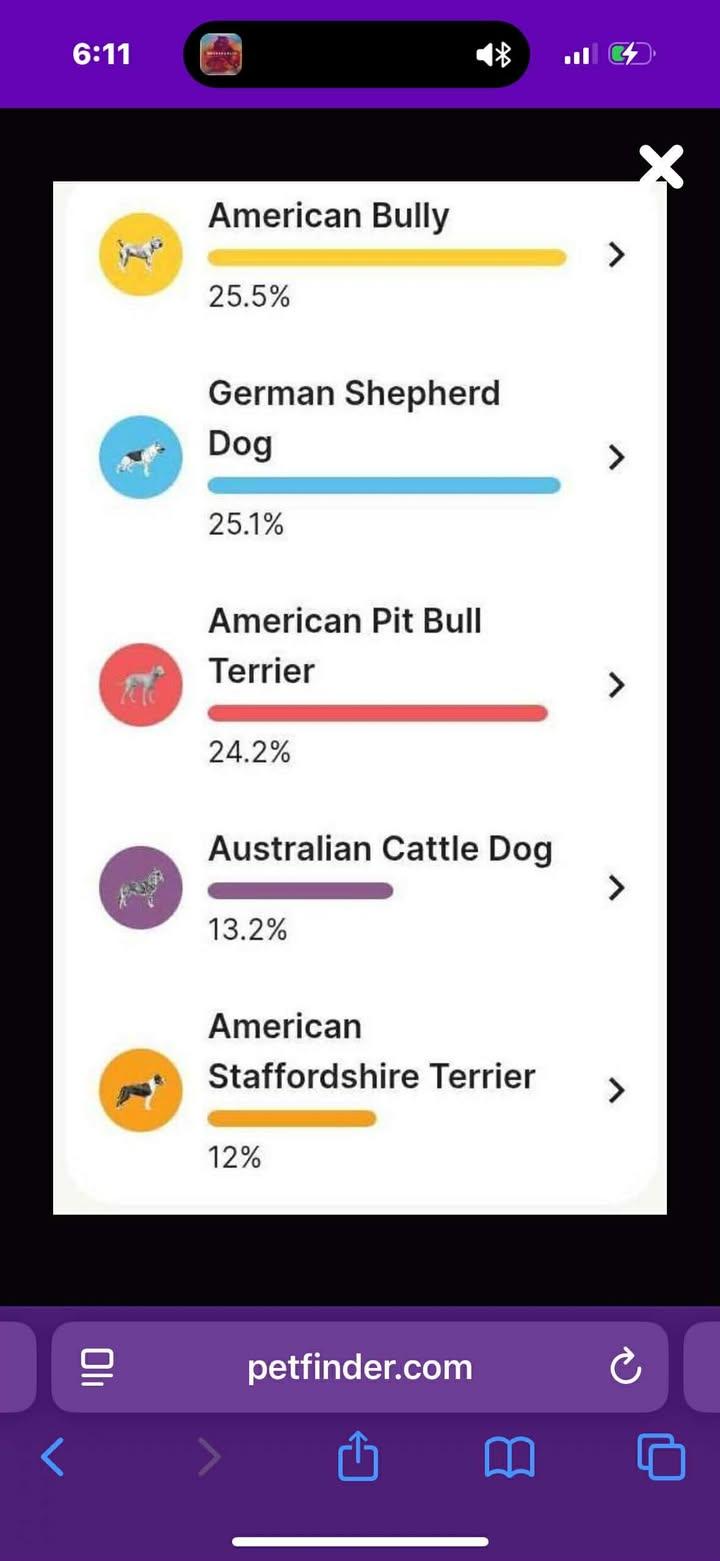Open the bookmarks book icon
This screenshot has width=720, height=1561.
[509, 1457]
